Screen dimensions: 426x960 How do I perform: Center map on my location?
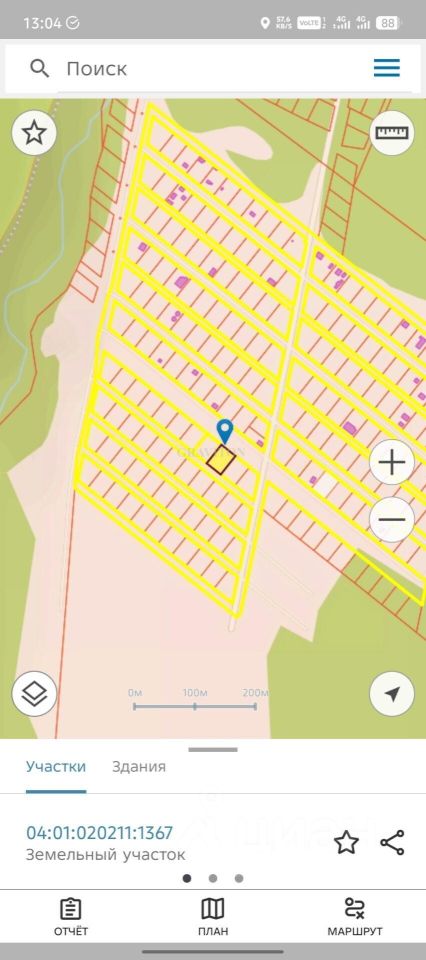pyautogui.click(x=392, y=694)
